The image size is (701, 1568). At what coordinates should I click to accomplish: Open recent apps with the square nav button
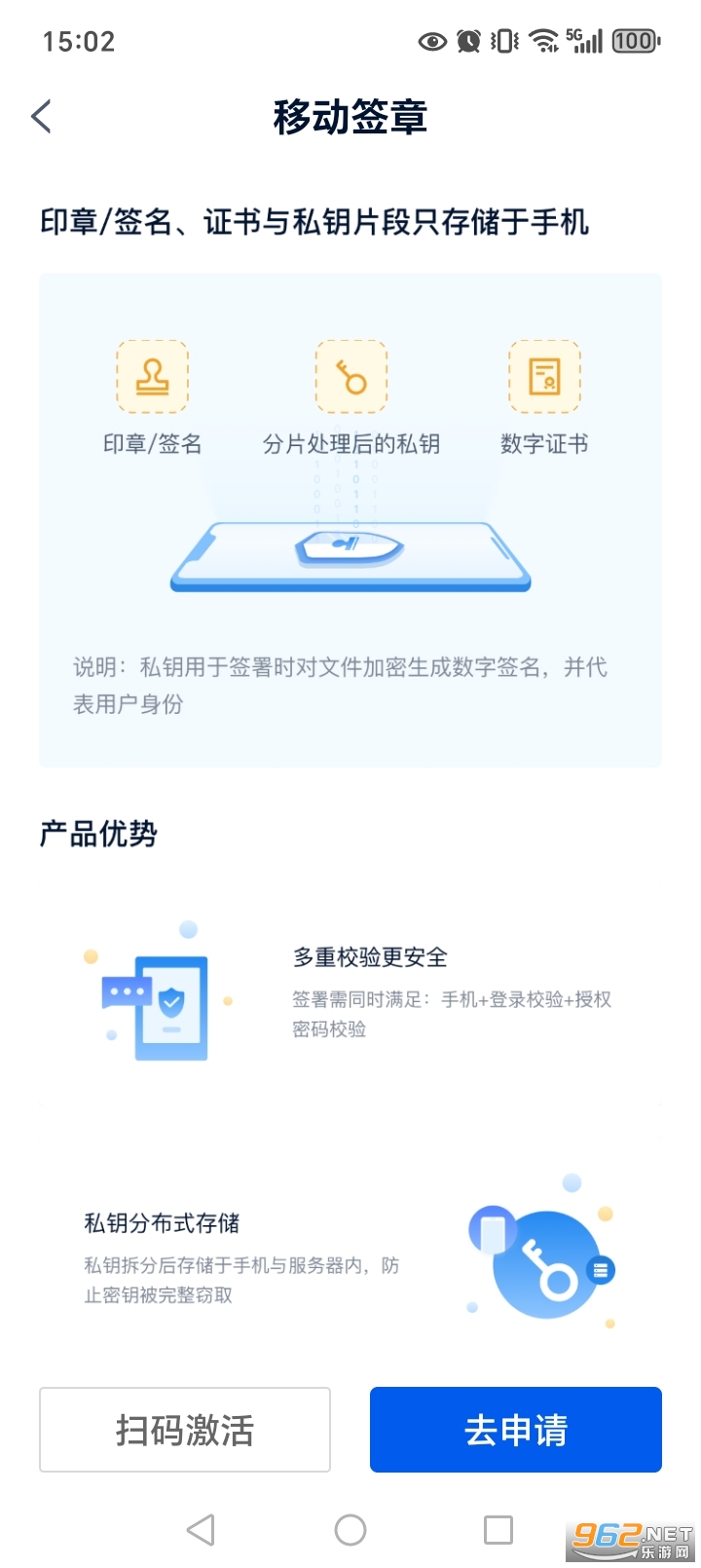click(498, 1529)
